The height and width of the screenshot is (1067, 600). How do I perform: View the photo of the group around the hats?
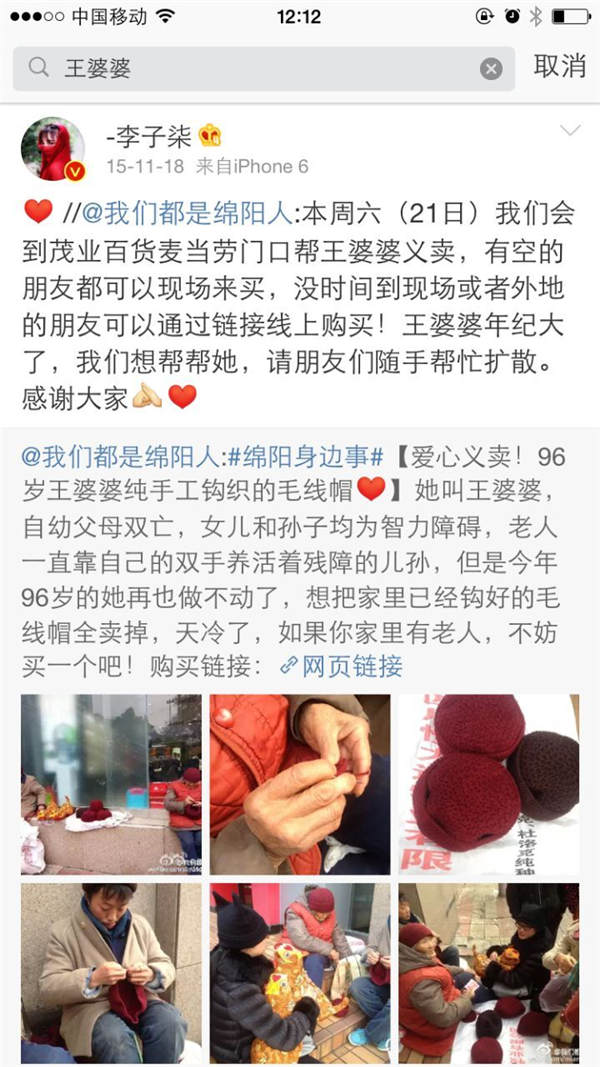pos(488,972)
